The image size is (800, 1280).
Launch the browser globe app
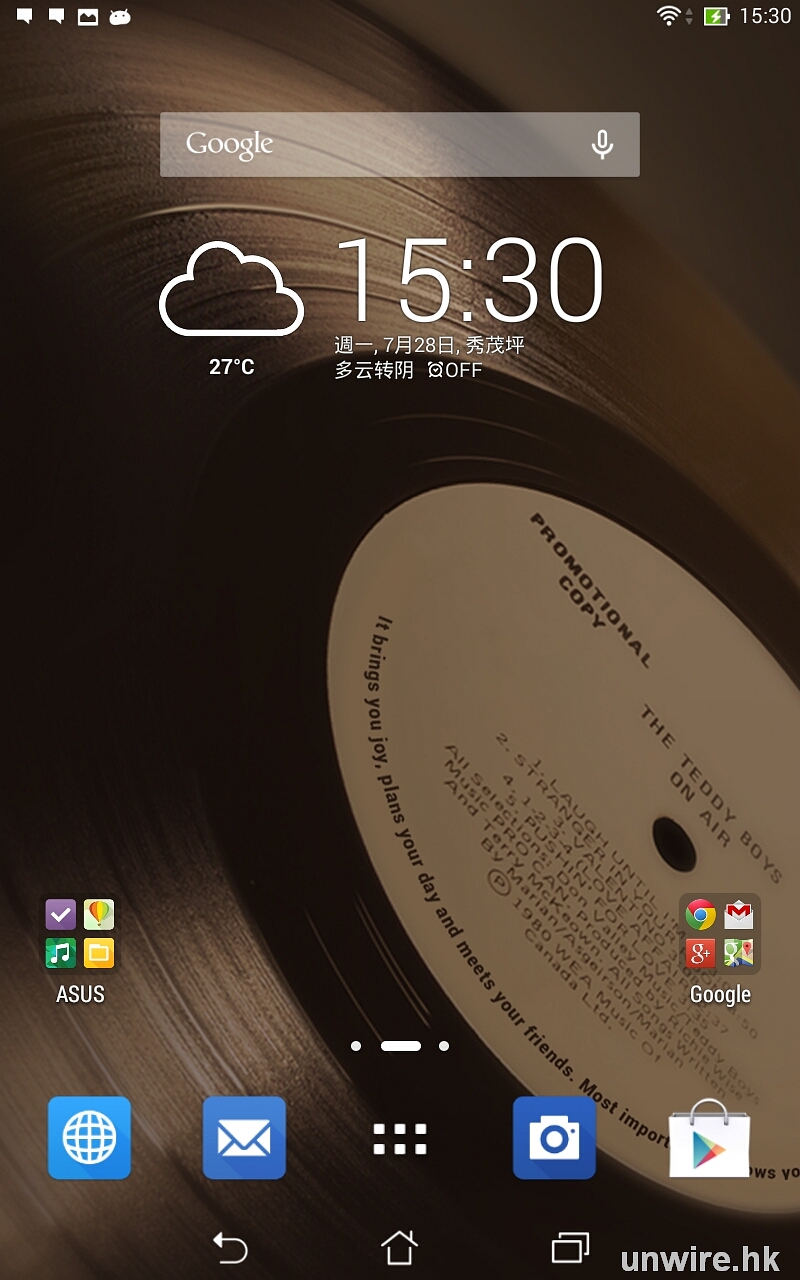pyautogui.click(x=90, y=1138)
